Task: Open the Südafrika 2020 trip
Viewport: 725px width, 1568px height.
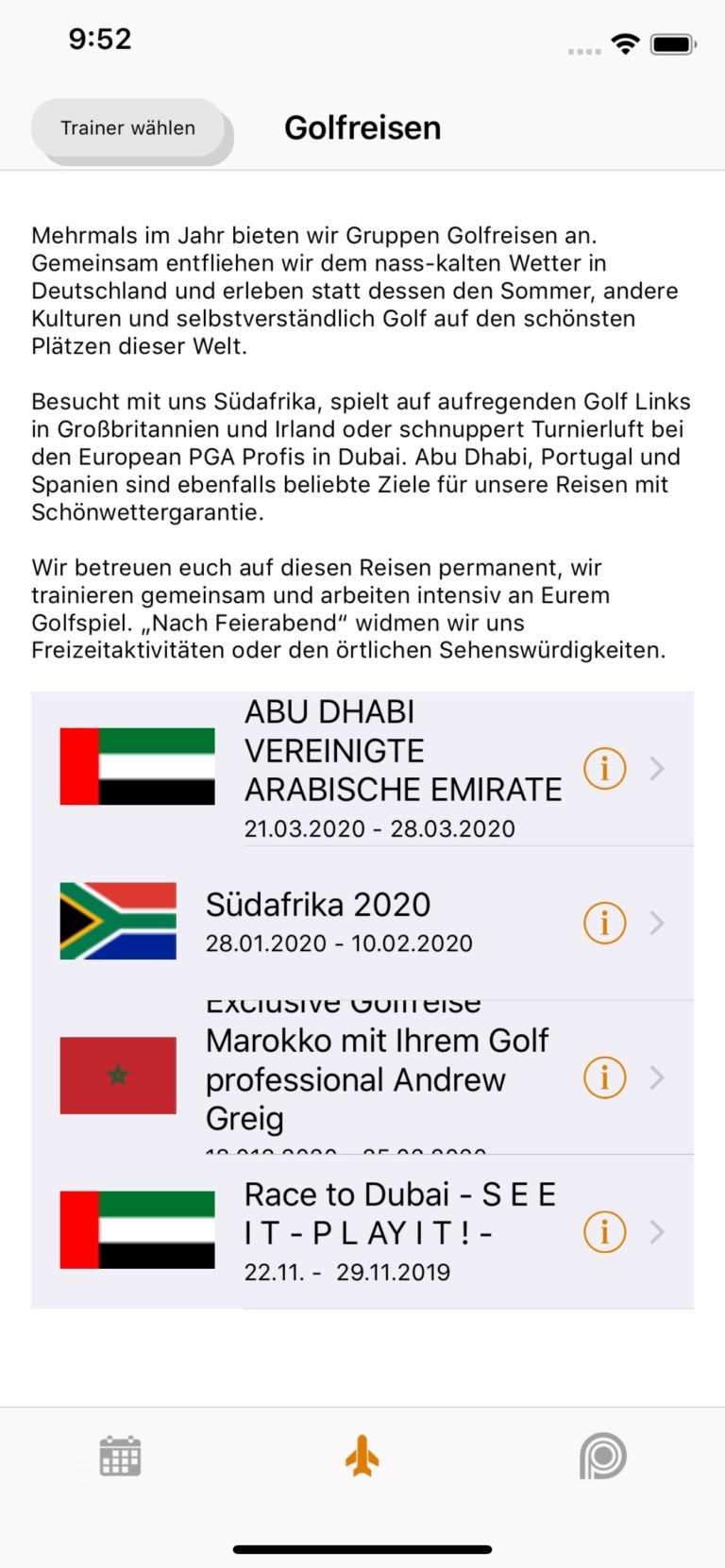Action: 378,922
